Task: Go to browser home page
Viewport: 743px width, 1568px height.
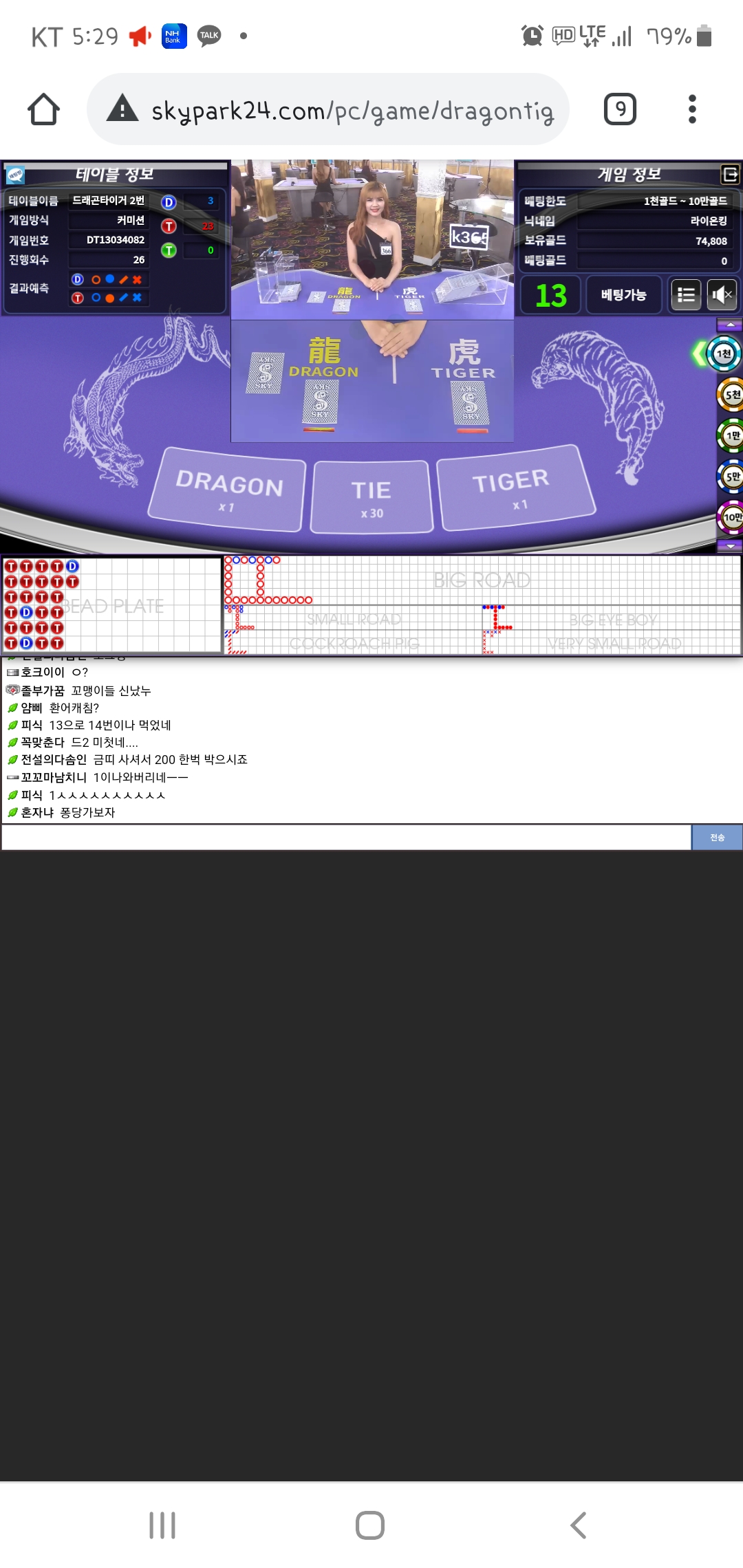Action: point(43,109)
